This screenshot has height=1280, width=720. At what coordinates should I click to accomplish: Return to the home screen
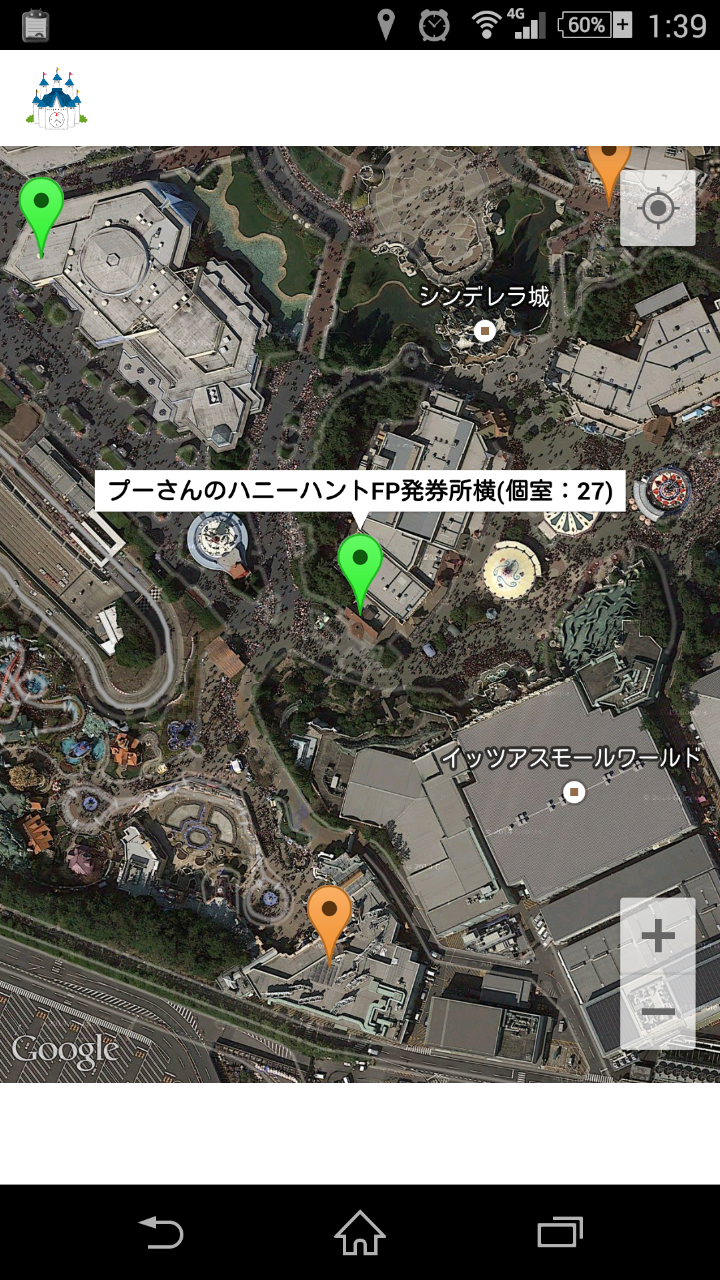pos(360,1232)
